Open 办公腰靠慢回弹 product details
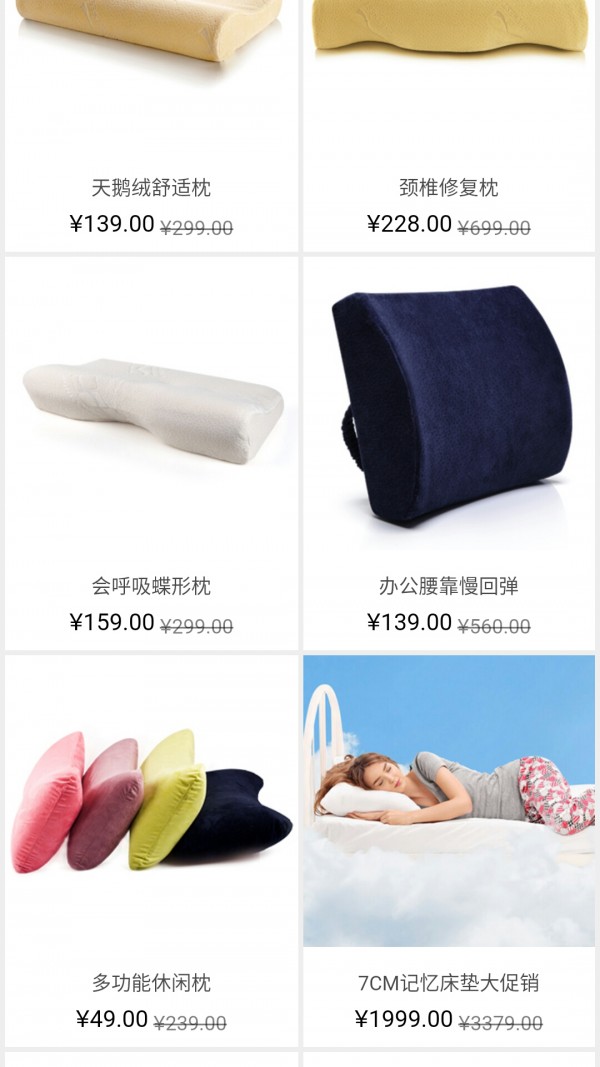 (x=449, y=450)
